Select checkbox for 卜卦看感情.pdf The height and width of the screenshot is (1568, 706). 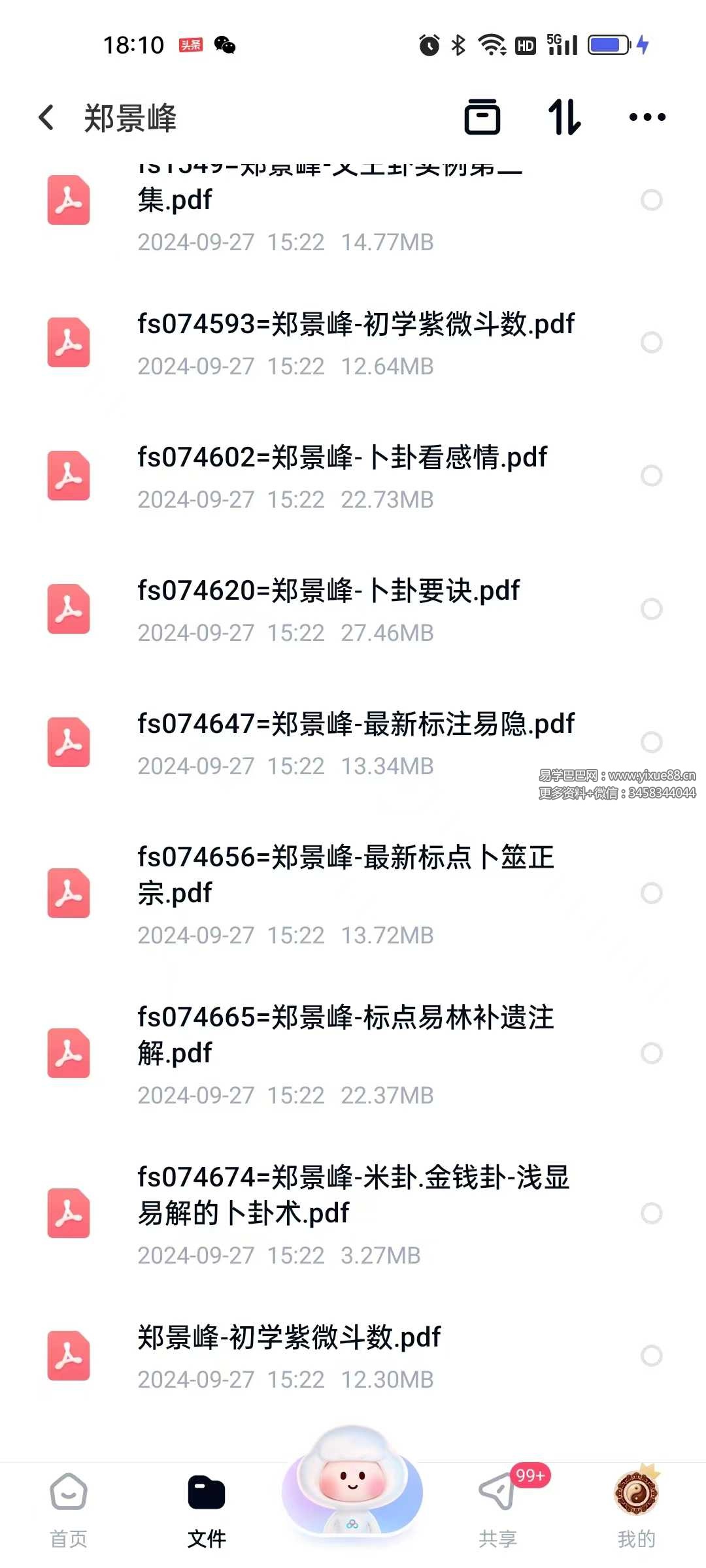tap(652, 476)
